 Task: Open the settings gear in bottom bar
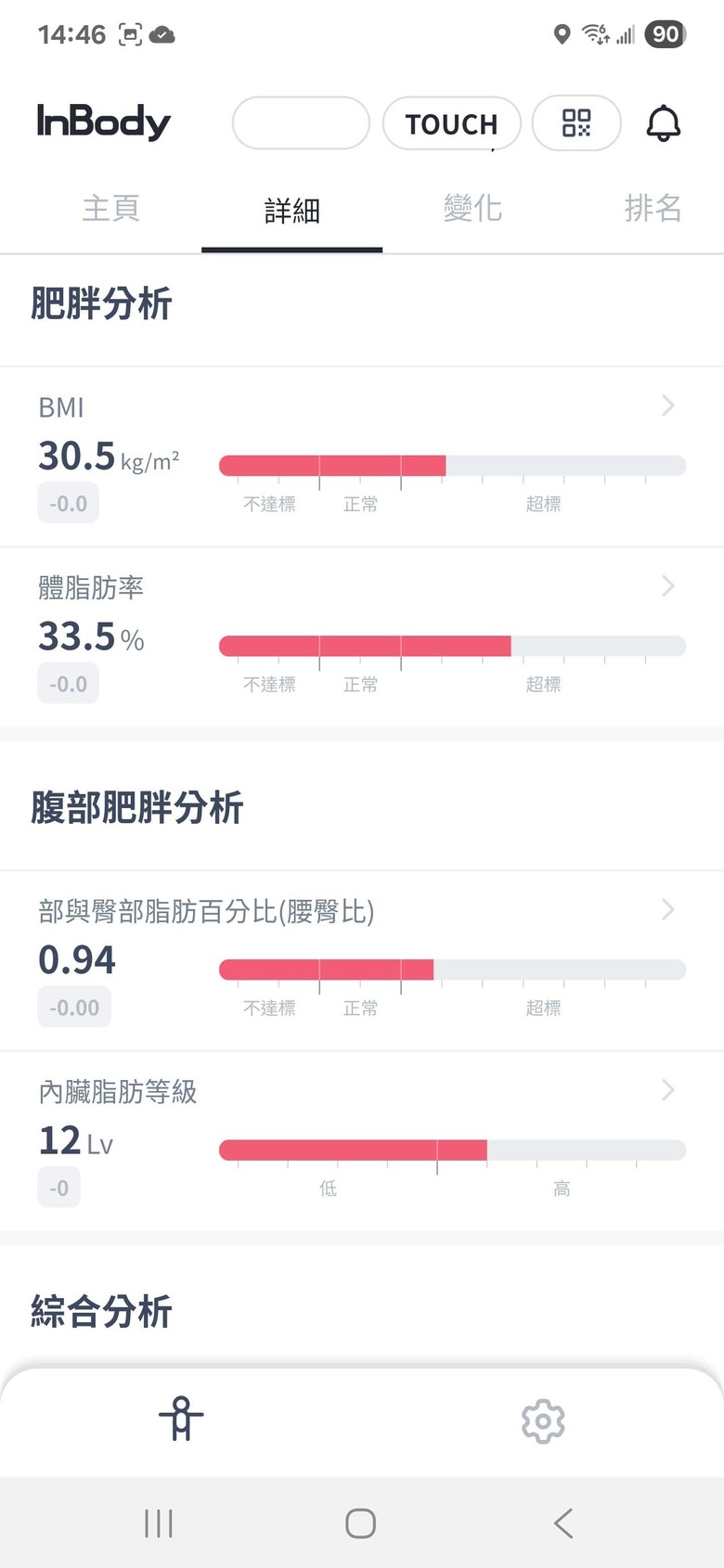[x=543, y=1420]
